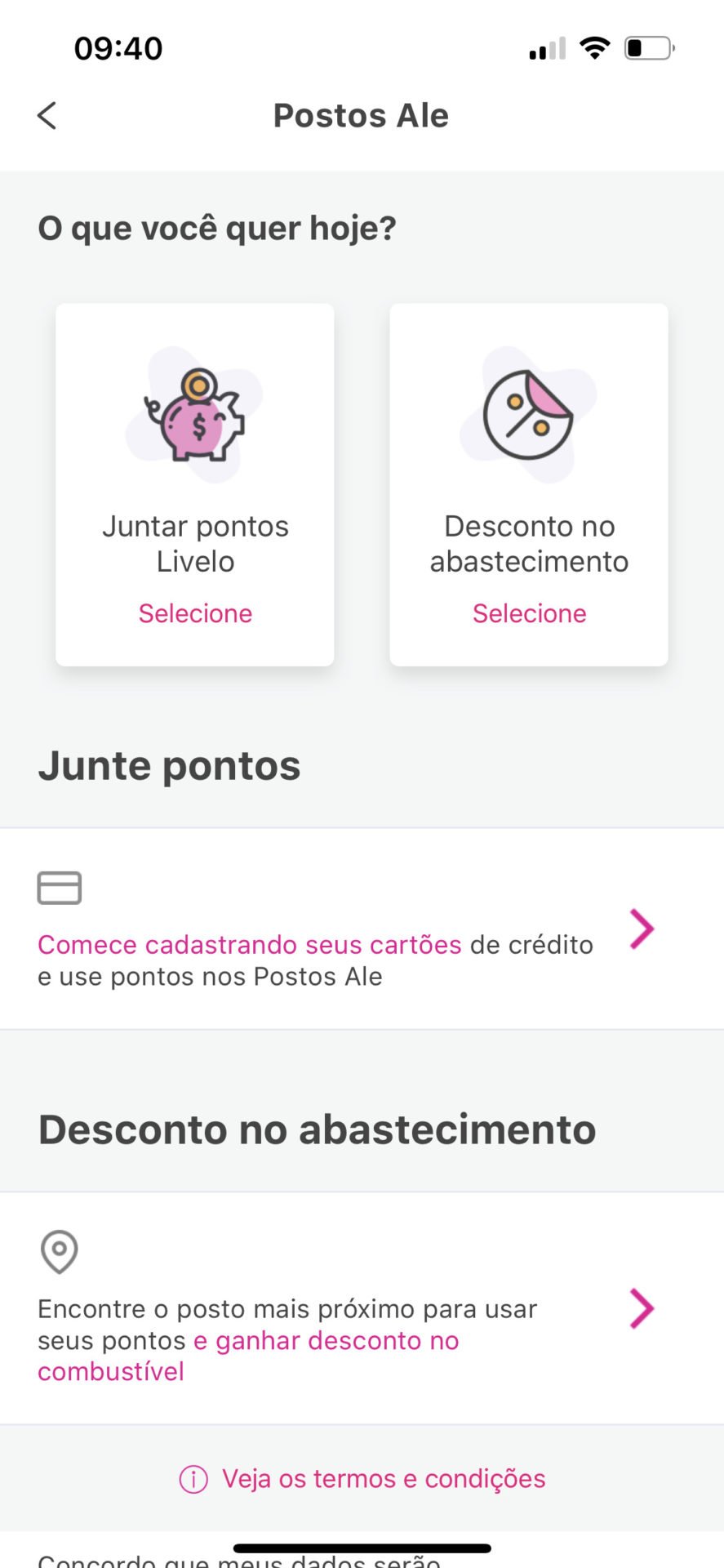
Task: Select the Desconto no abastecimento card
Action: tap(529, 485)
